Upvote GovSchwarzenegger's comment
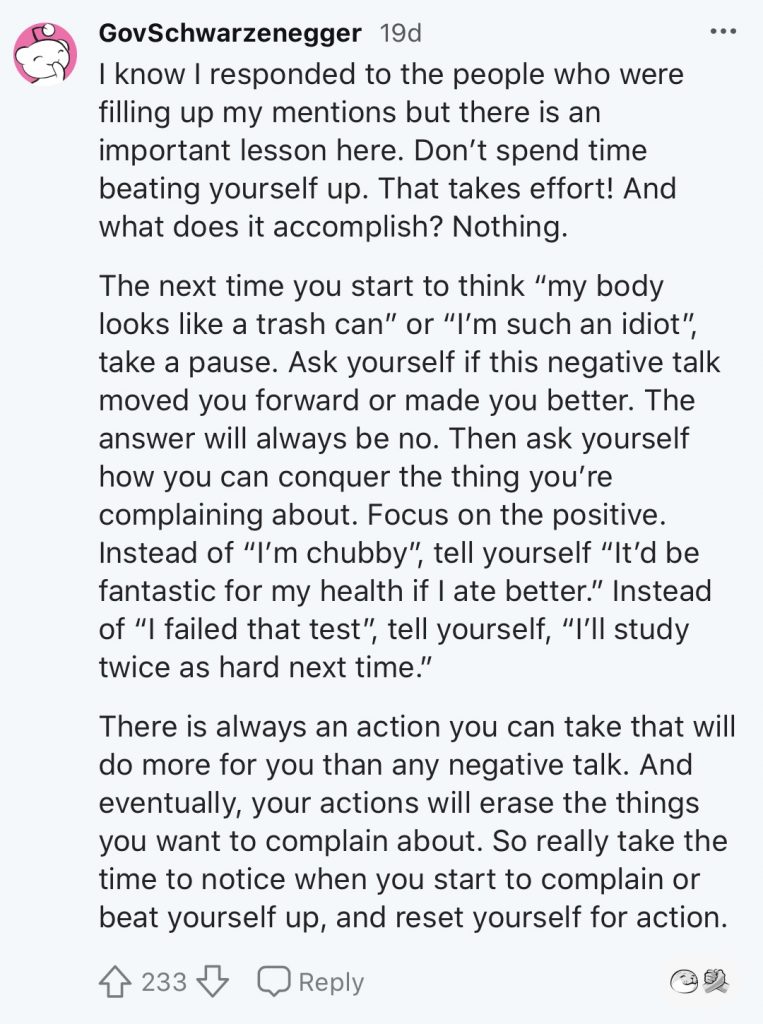Screen dimensions: 763x1024 (x=117, y=982)
